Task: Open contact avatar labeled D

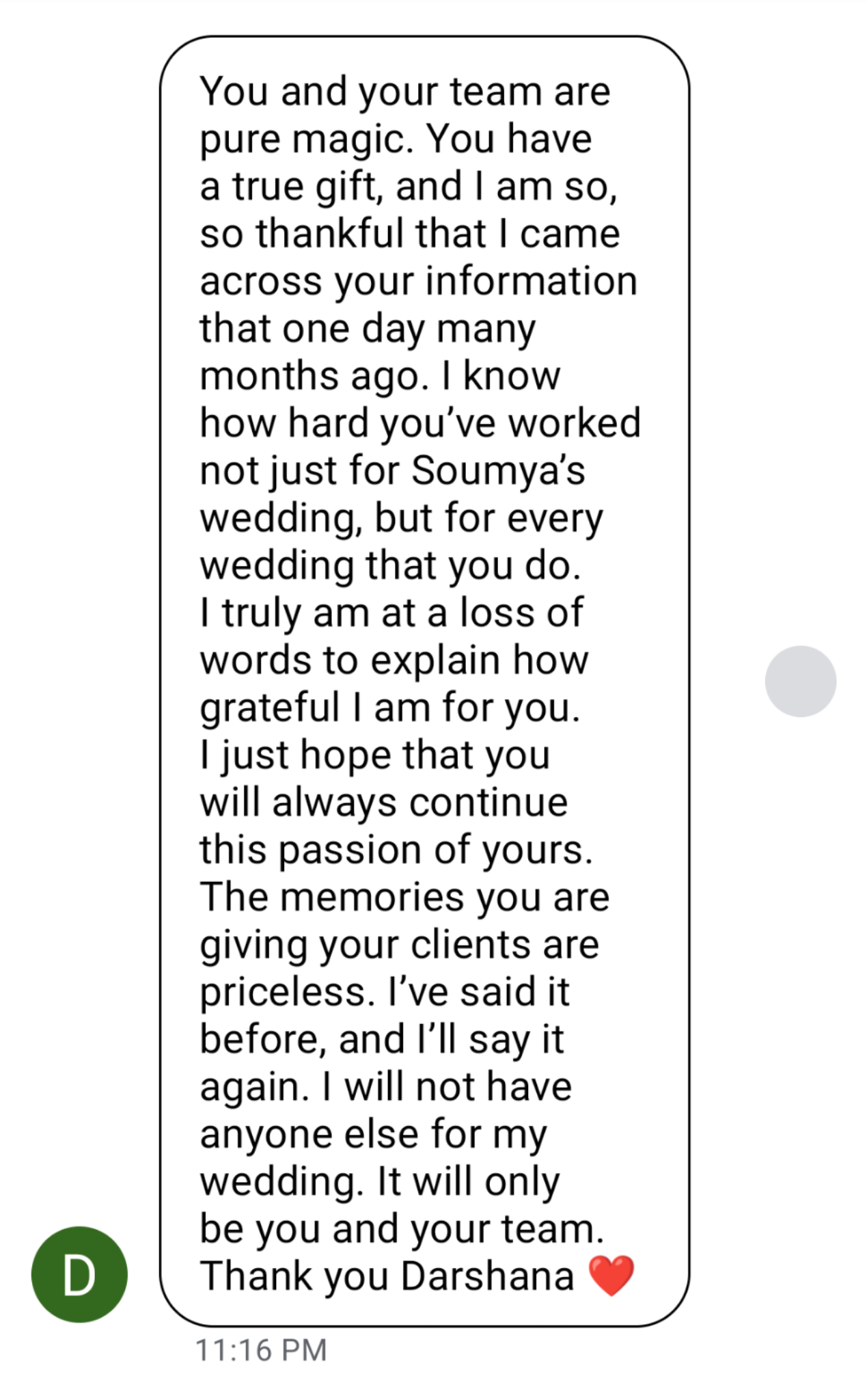Action: click(x=79, y=1274)
